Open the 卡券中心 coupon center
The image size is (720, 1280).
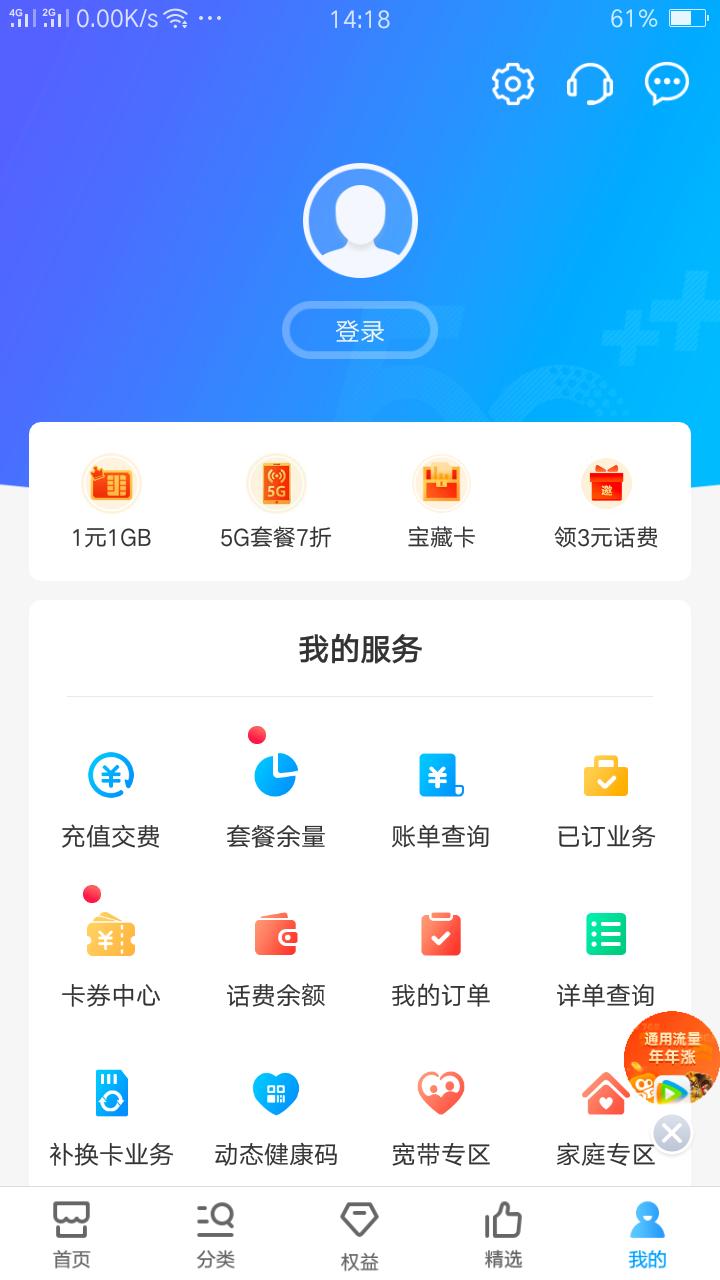pyautogui.click(x=110, y=950)
